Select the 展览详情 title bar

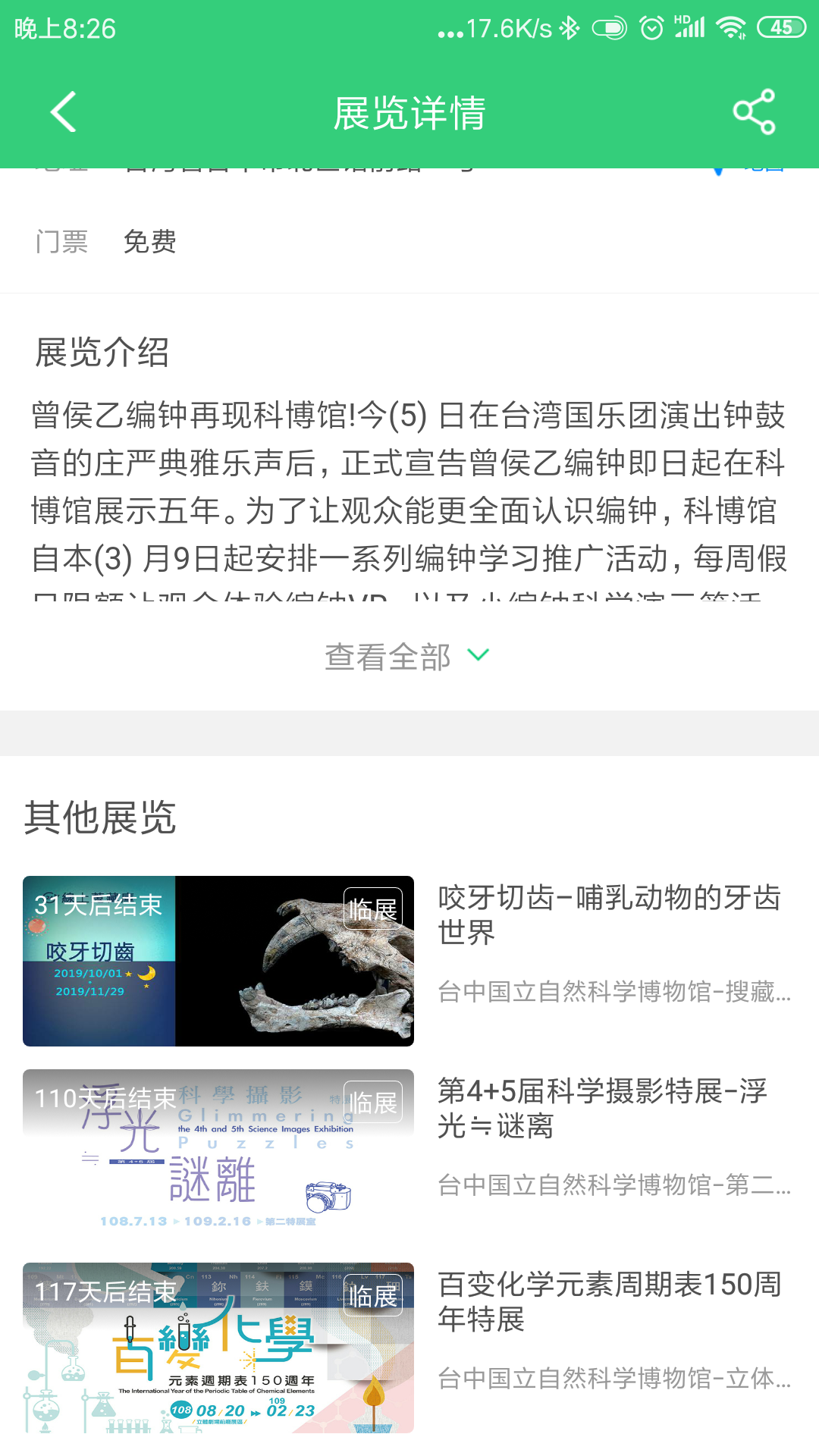pos(409,111)
